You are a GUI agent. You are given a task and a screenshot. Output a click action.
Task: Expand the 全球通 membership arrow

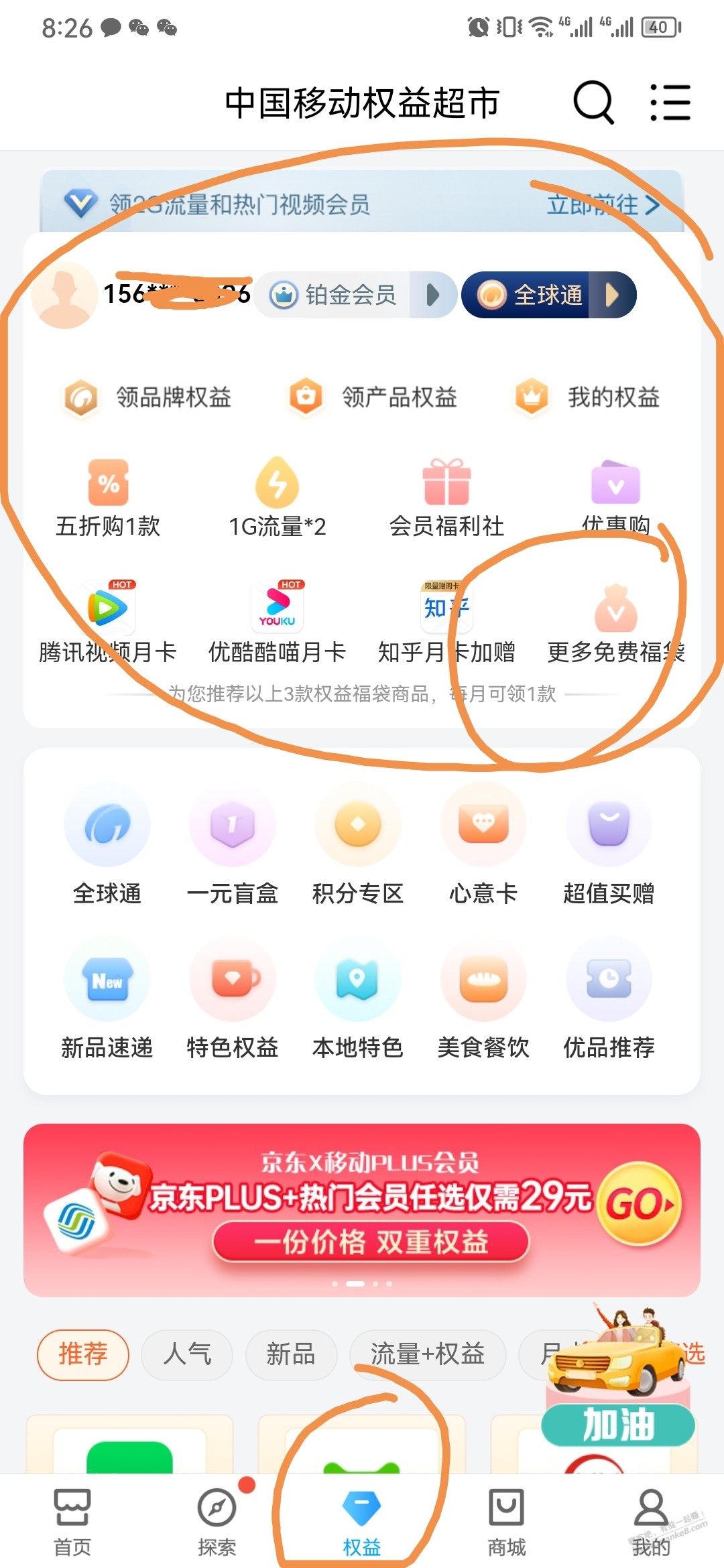pos(612,295)
